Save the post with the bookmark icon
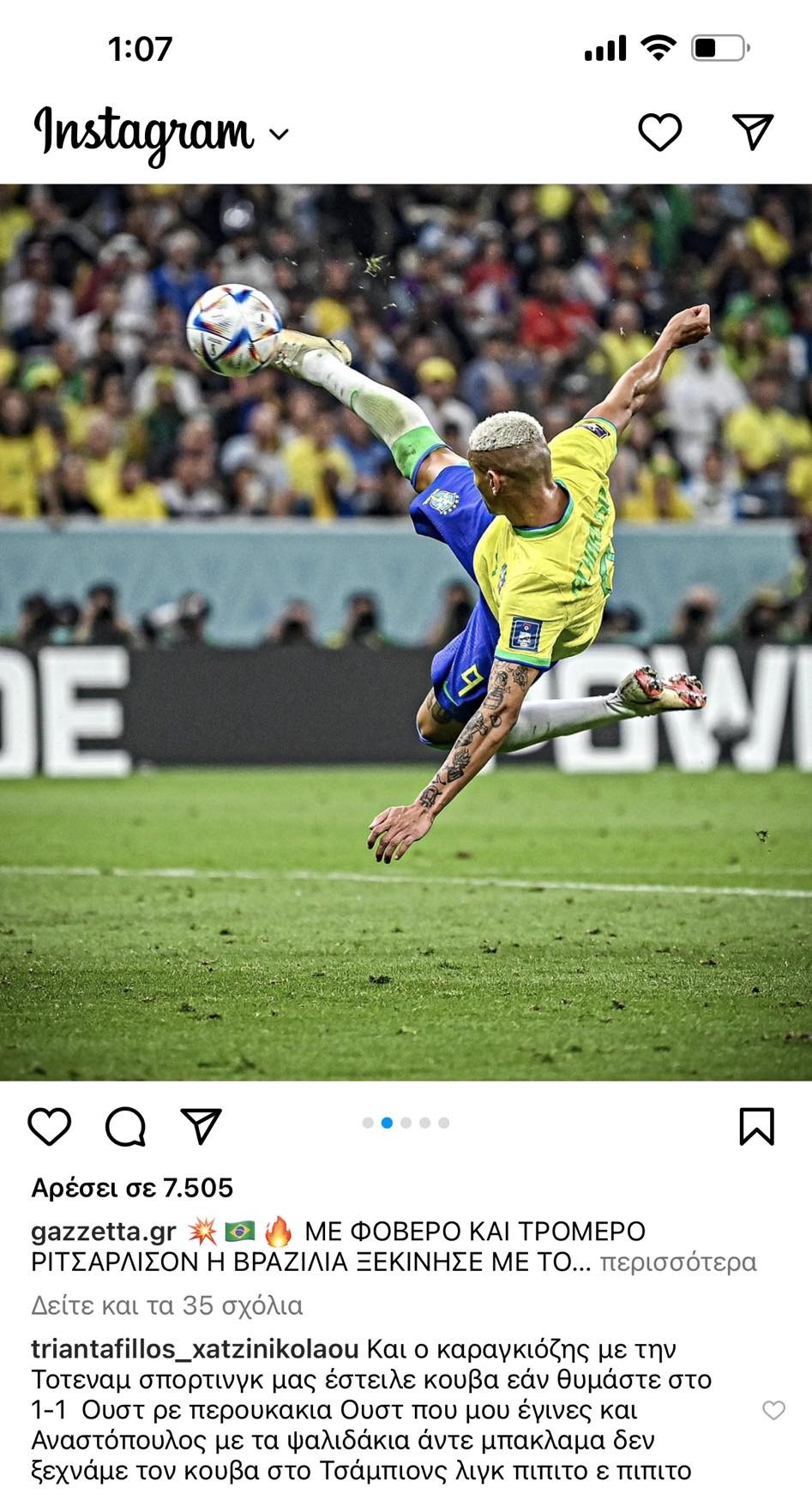Viewport: 812px width, 1500px height. pyautogui.click(x=756, y=1126)
